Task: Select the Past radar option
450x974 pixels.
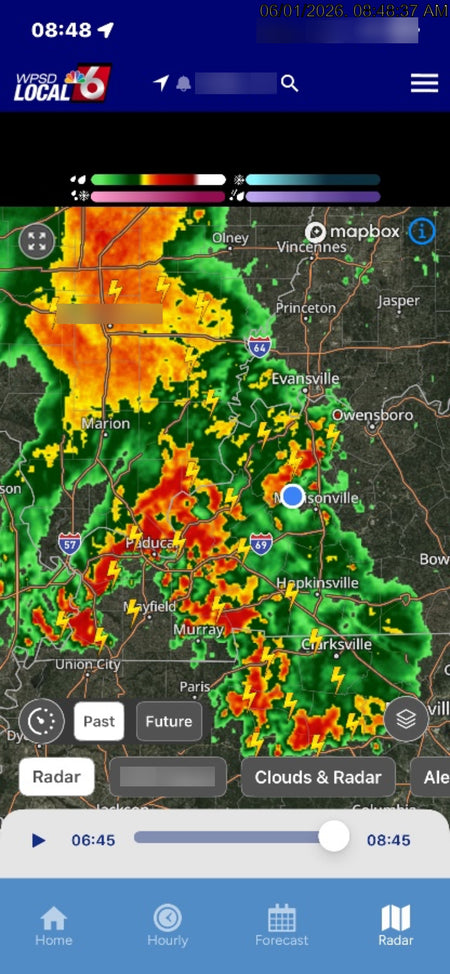Action: (x=99, y=721)
